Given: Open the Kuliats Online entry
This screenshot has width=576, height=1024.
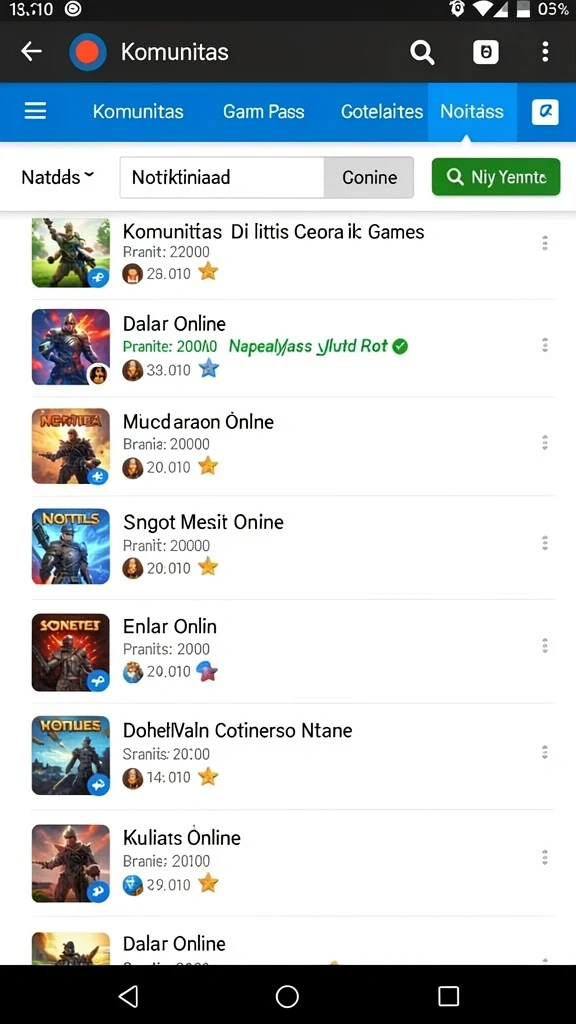Looking at the screenshot, I should 293,861.
